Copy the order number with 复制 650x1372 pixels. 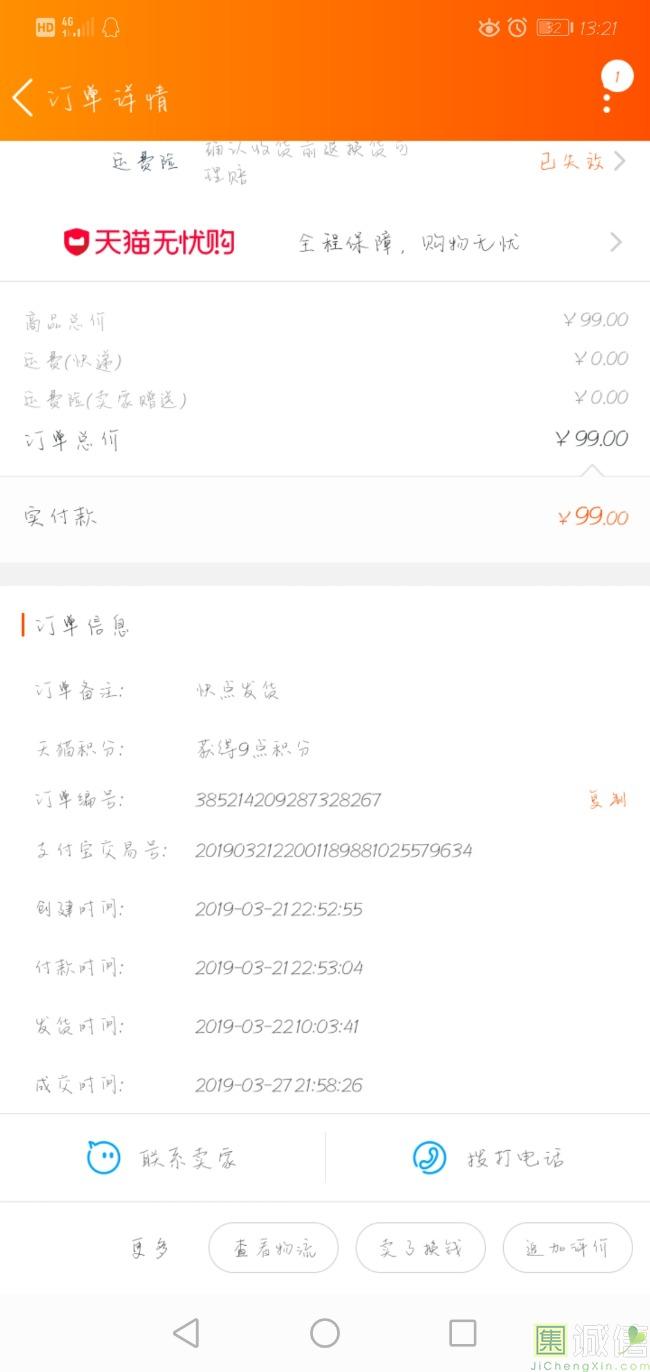tap(607, 800)
